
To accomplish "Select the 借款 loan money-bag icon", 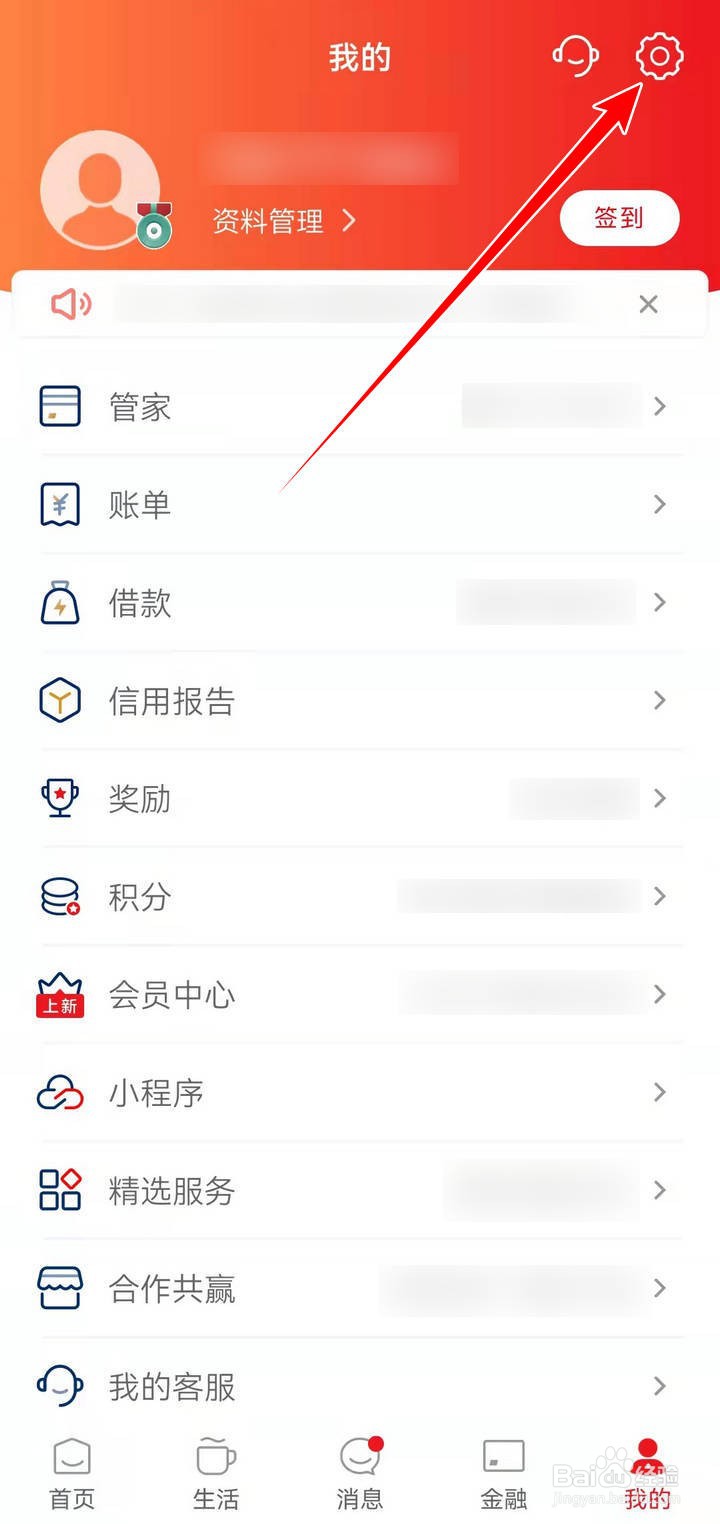I will (58, 602).
